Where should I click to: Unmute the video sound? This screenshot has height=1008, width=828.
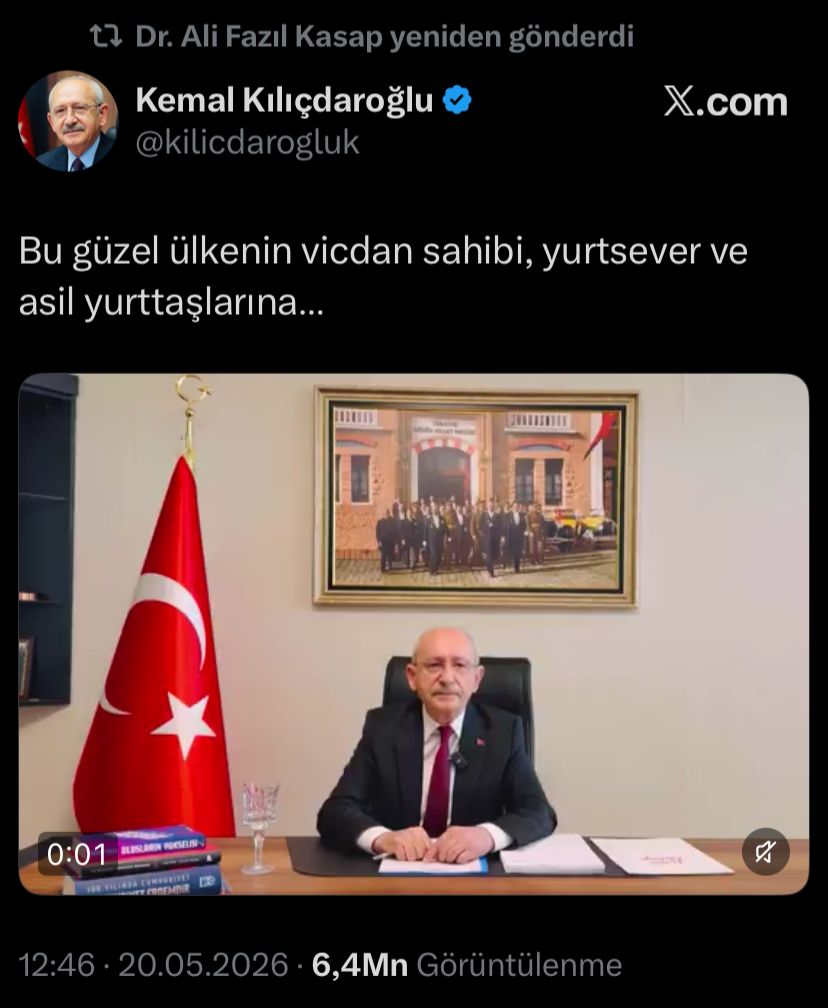click(x=765, y=852)
